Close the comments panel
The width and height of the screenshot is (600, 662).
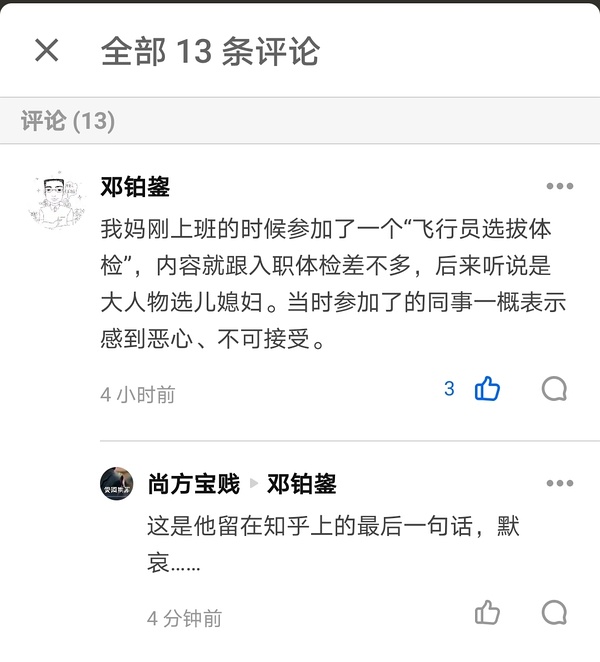tap(47, 51)
